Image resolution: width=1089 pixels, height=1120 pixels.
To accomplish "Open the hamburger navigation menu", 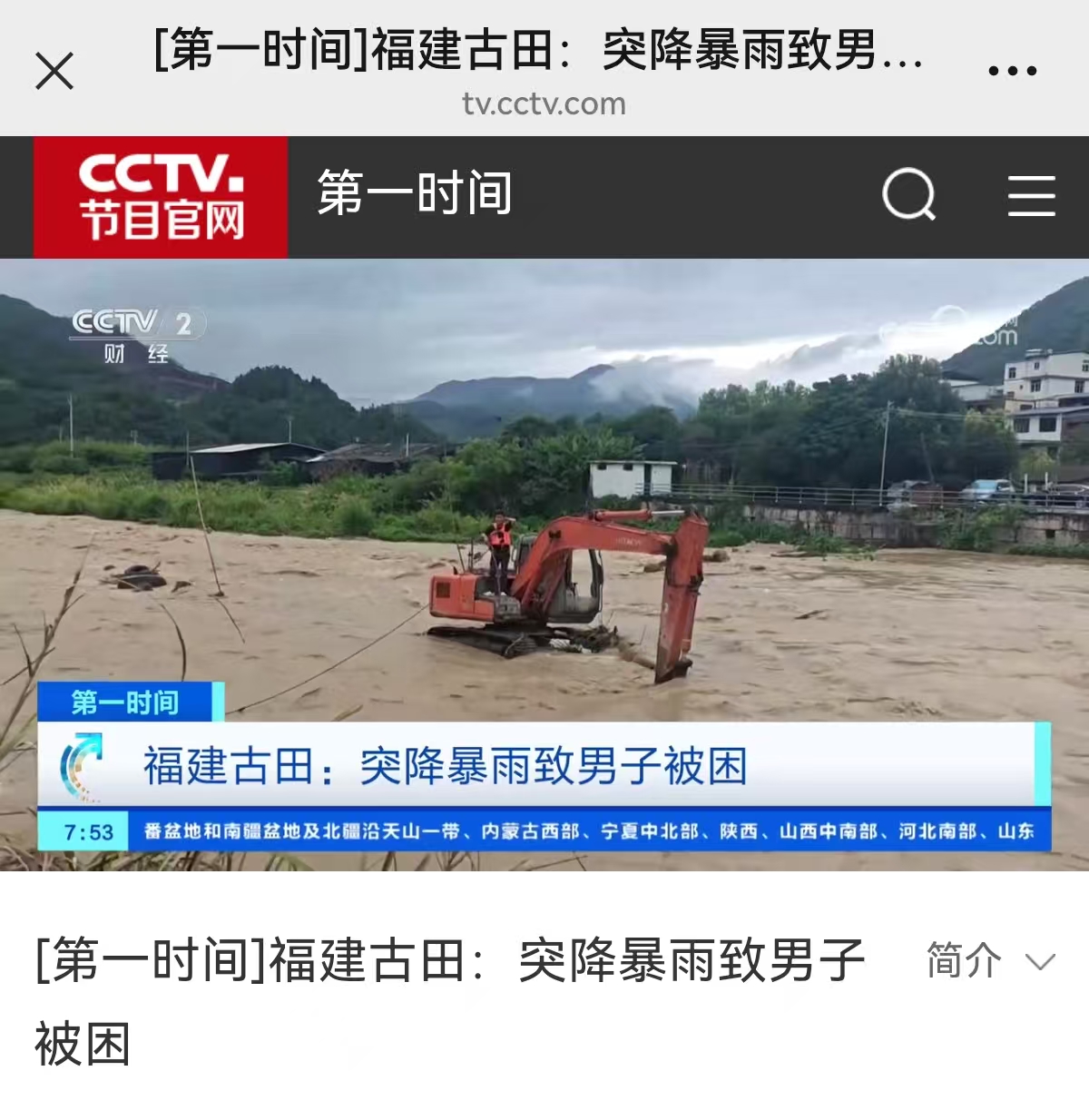I will click(x=1032, y=195).
